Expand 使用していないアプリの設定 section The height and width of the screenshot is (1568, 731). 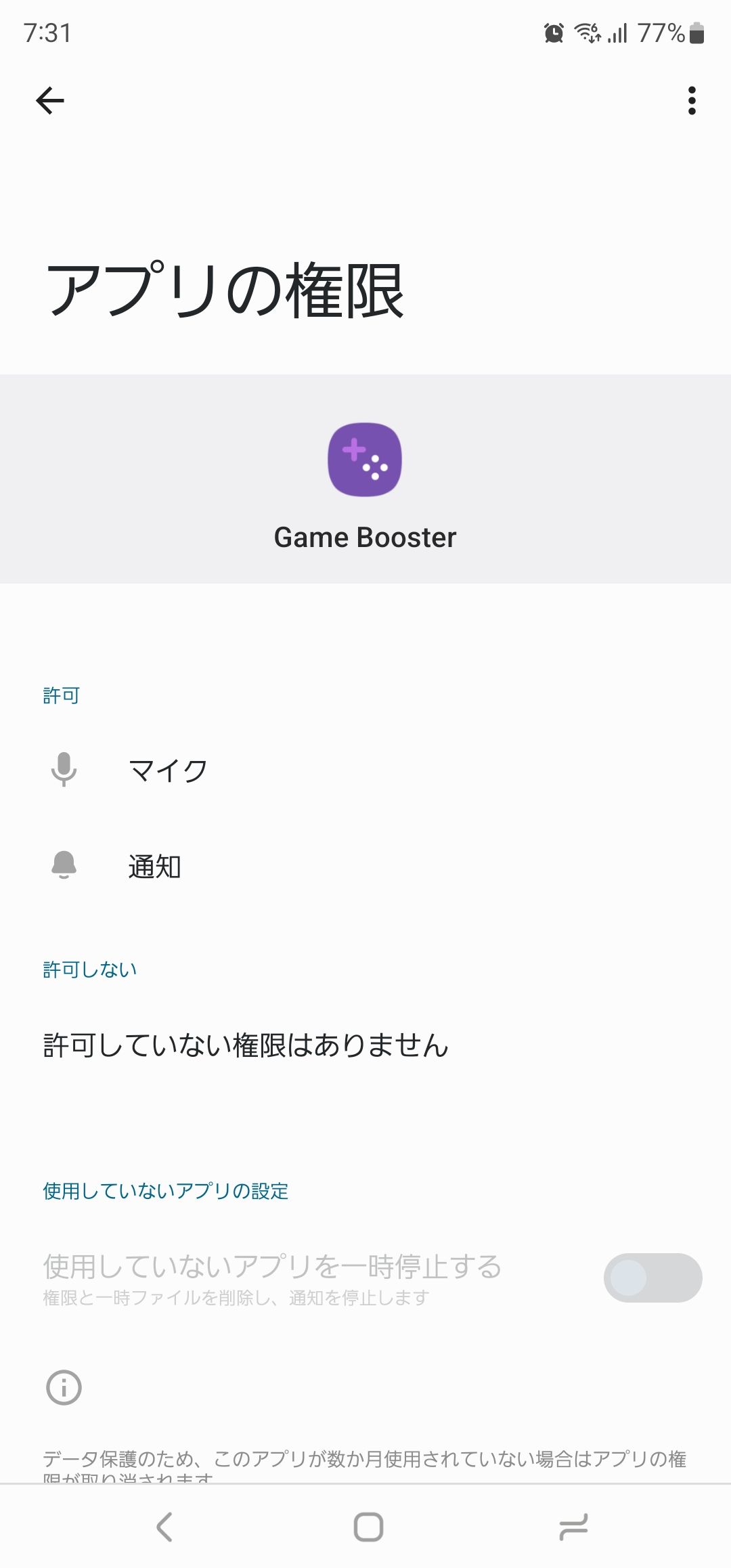coord(164,1192)
